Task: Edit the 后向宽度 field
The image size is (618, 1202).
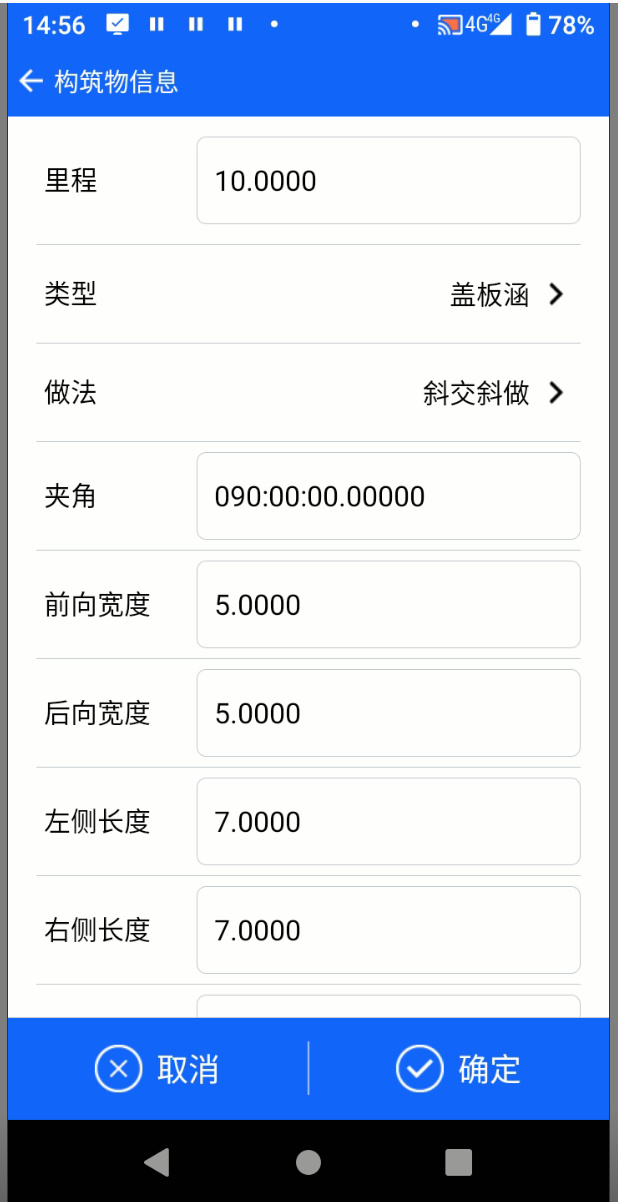Action: (x=388, y=713)
